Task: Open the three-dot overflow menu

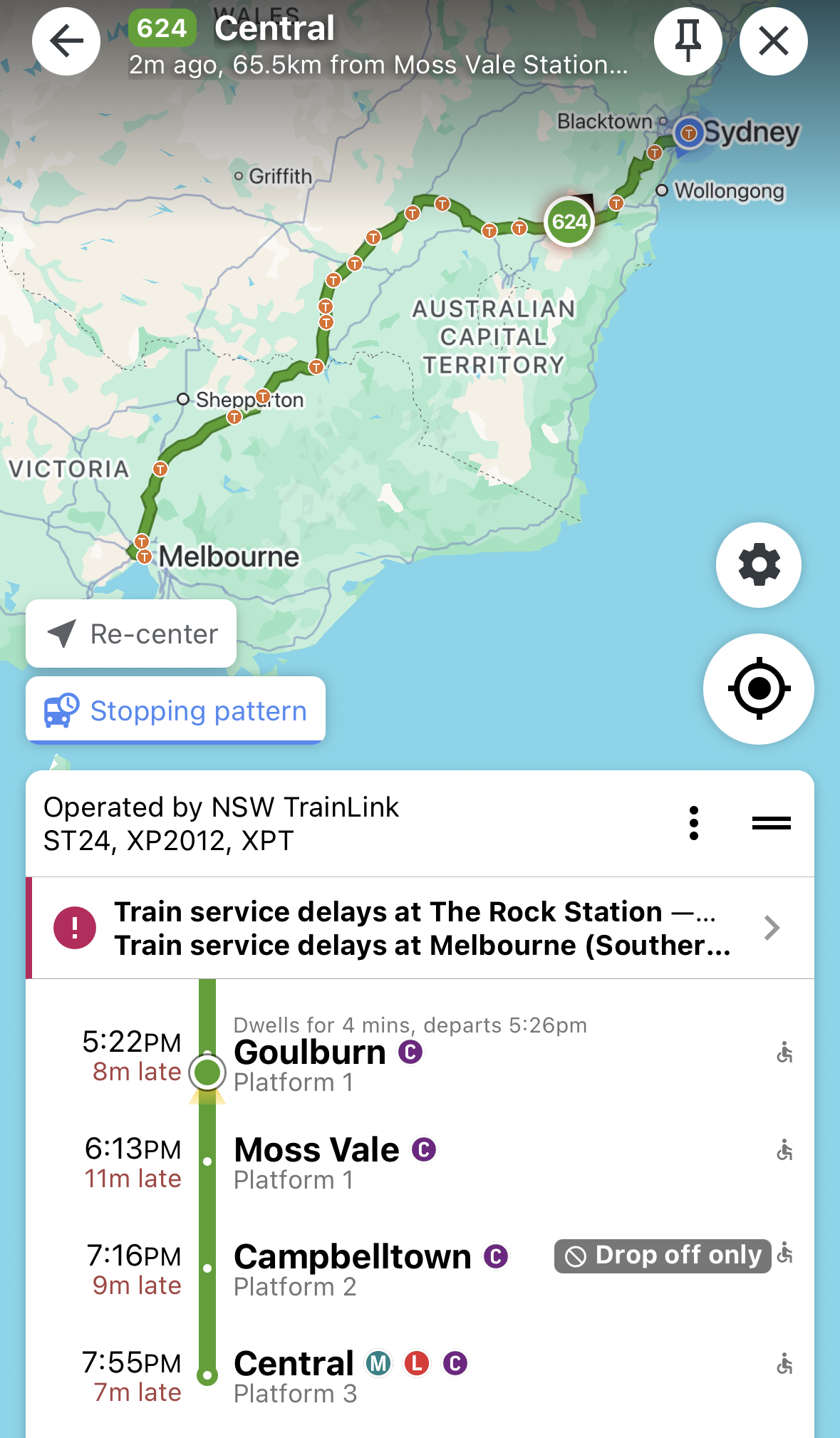Action: (693, 823)
